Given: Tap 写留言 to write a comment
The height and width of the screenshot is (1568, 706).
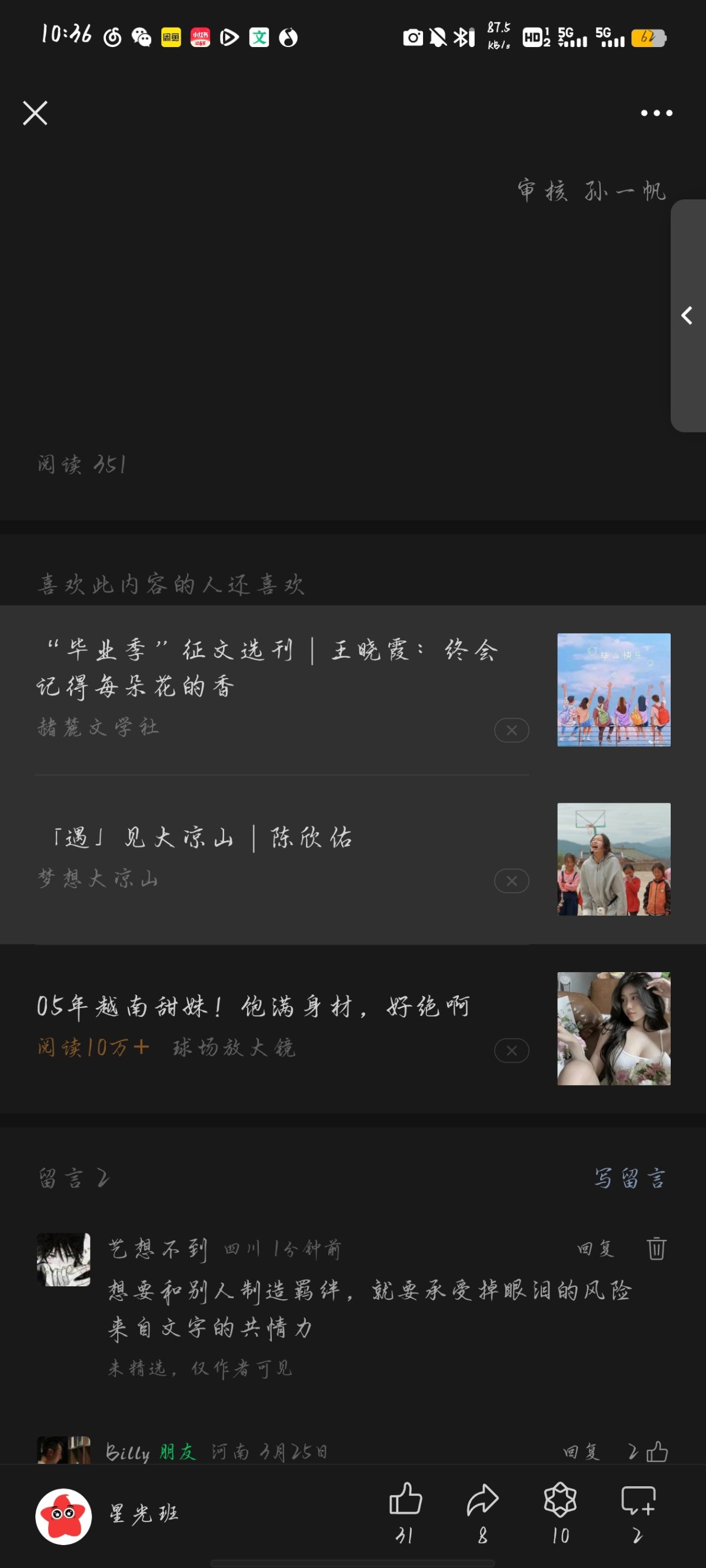Looking at the screenshot, I should click(630, 1179).
